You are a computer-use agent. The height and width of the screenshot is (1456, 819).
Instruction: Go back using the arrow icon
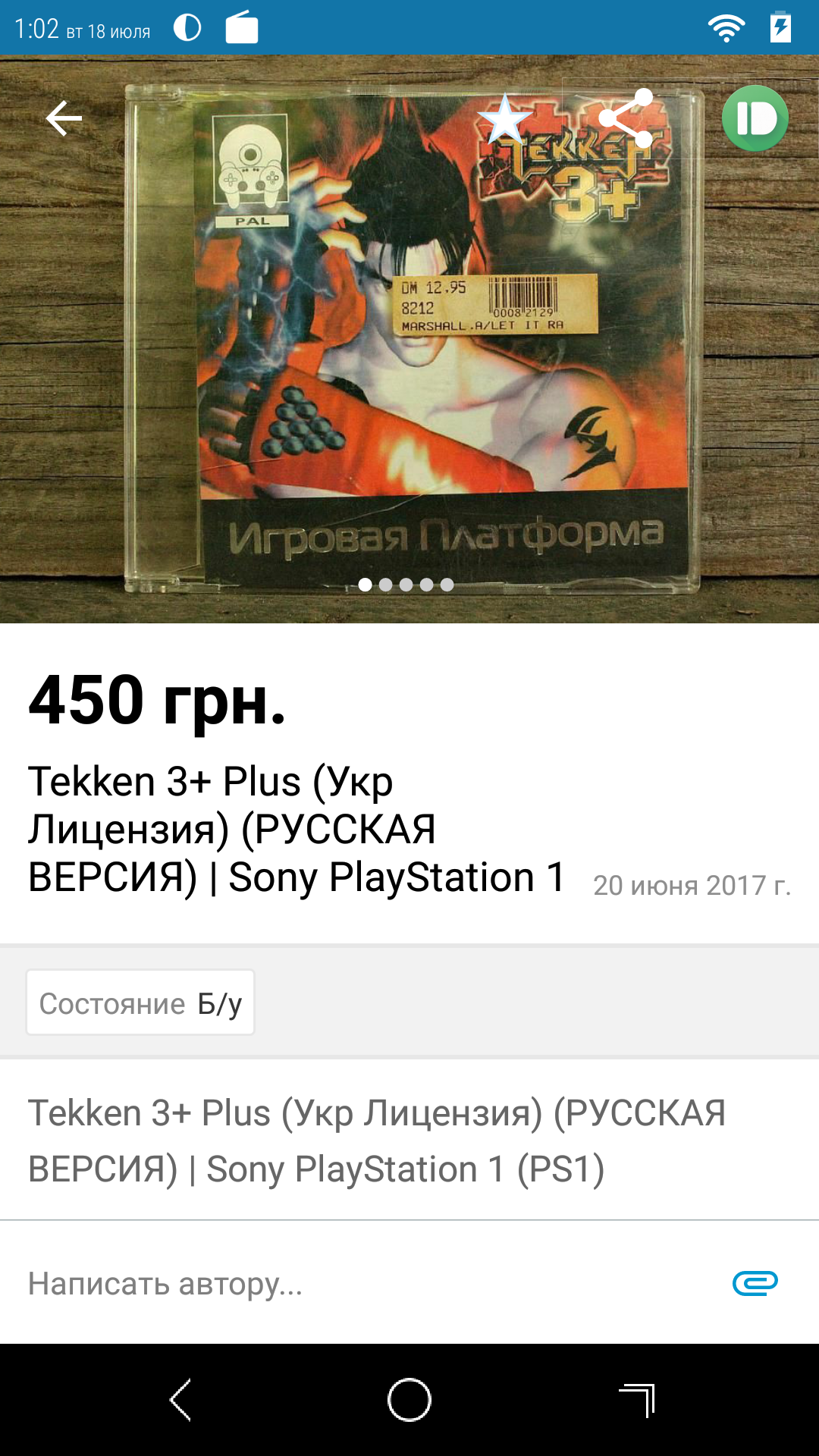pos(64,118)
